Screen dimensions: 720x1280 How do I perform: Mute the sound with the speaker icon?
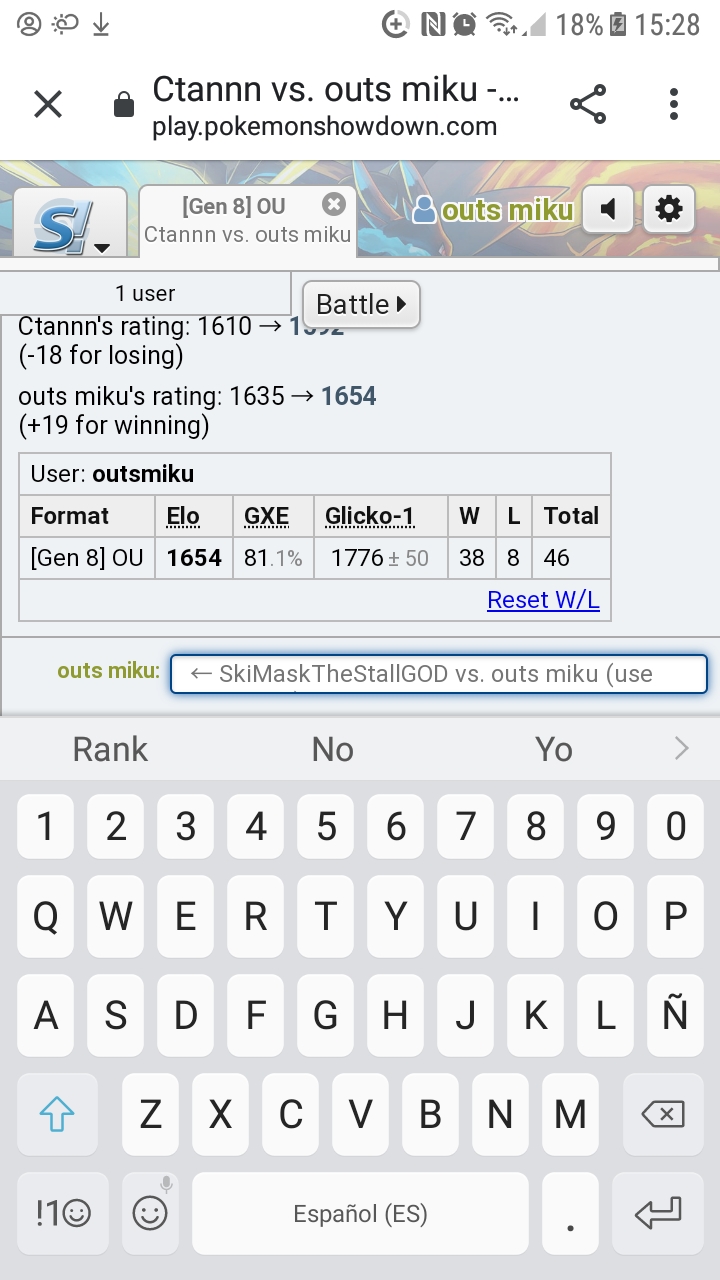tap(608, 209)
